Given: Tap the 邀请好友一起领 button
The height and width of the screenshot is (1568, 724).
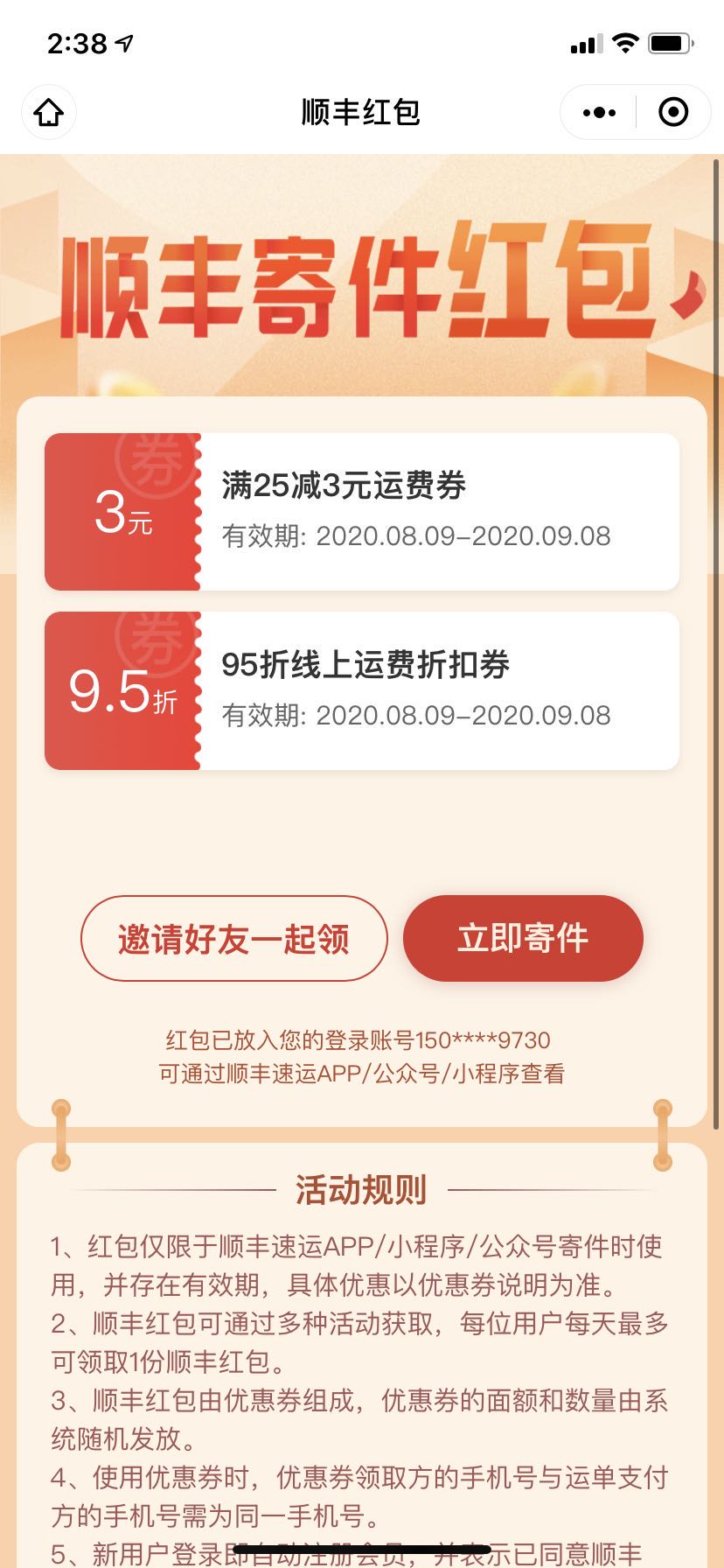Looking at the screenshot, I should [233, 937].
